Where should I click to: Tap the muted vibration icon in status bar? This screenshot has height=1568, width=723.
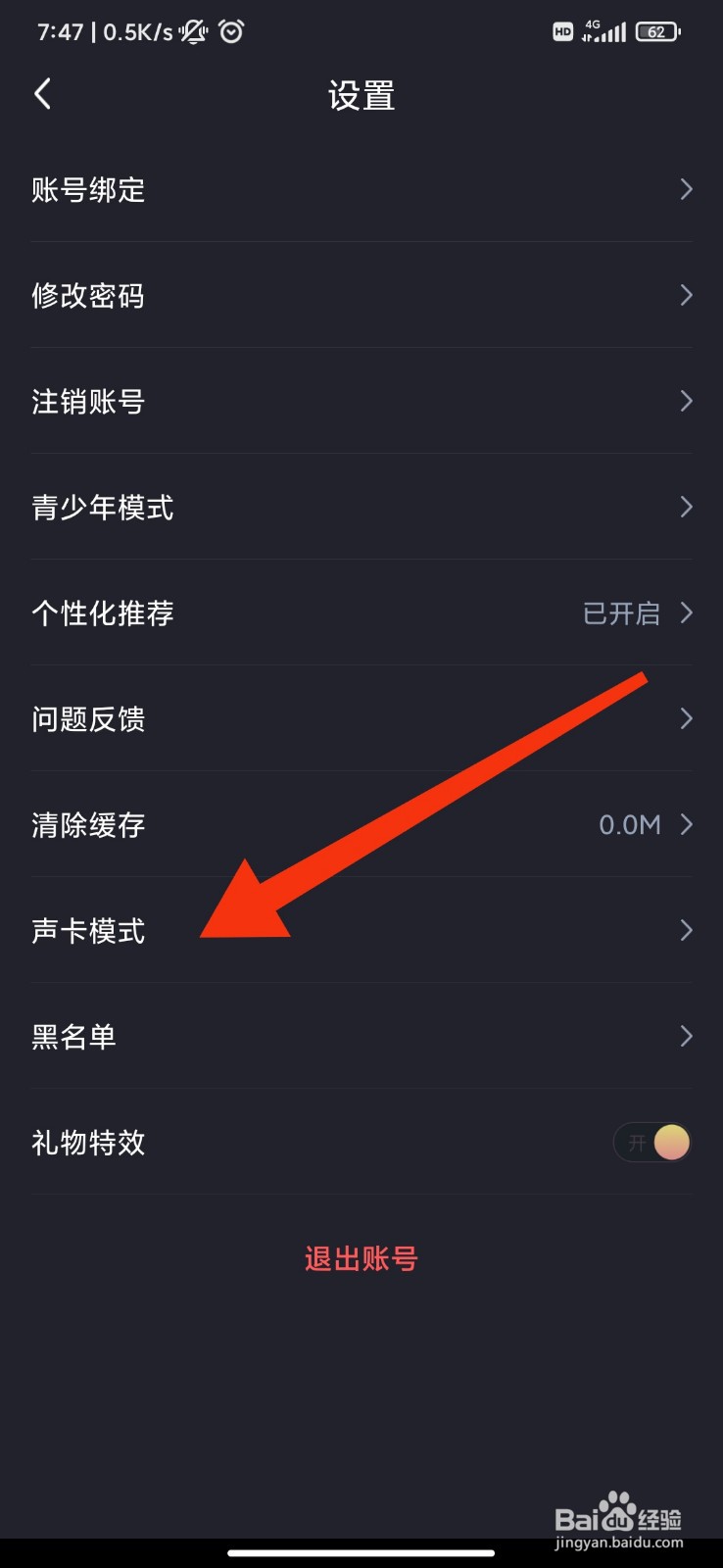pos(194,31)
